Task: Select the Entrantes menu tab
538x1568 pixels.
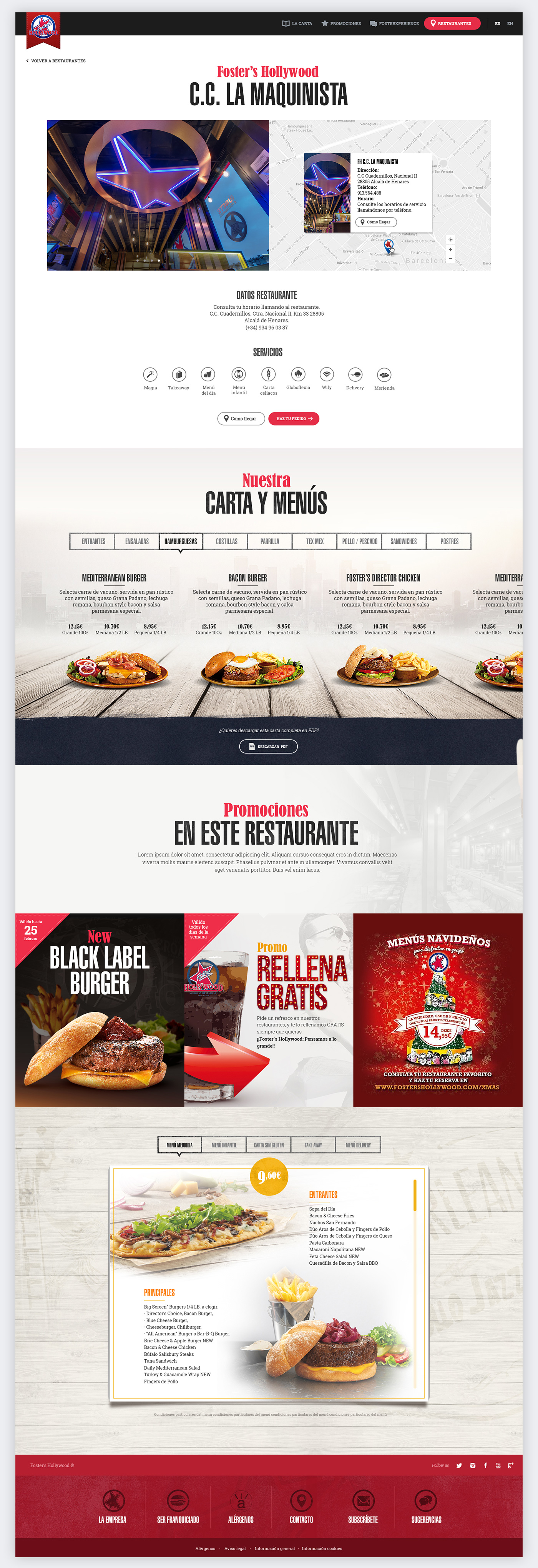Action: tap(93, 541)
